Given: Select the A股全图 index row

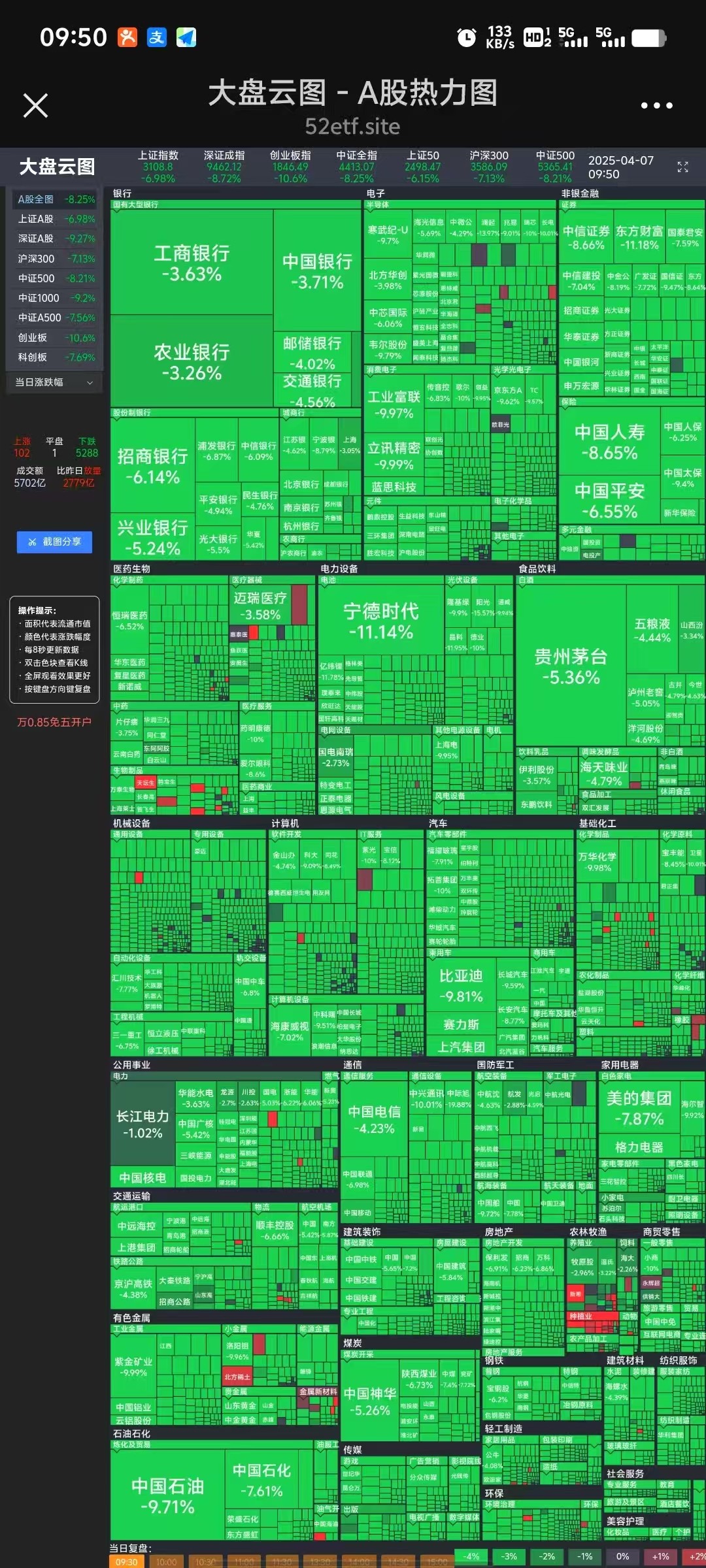Looking at the screenshot, I should pyautogui.click(x=56, y=199).
